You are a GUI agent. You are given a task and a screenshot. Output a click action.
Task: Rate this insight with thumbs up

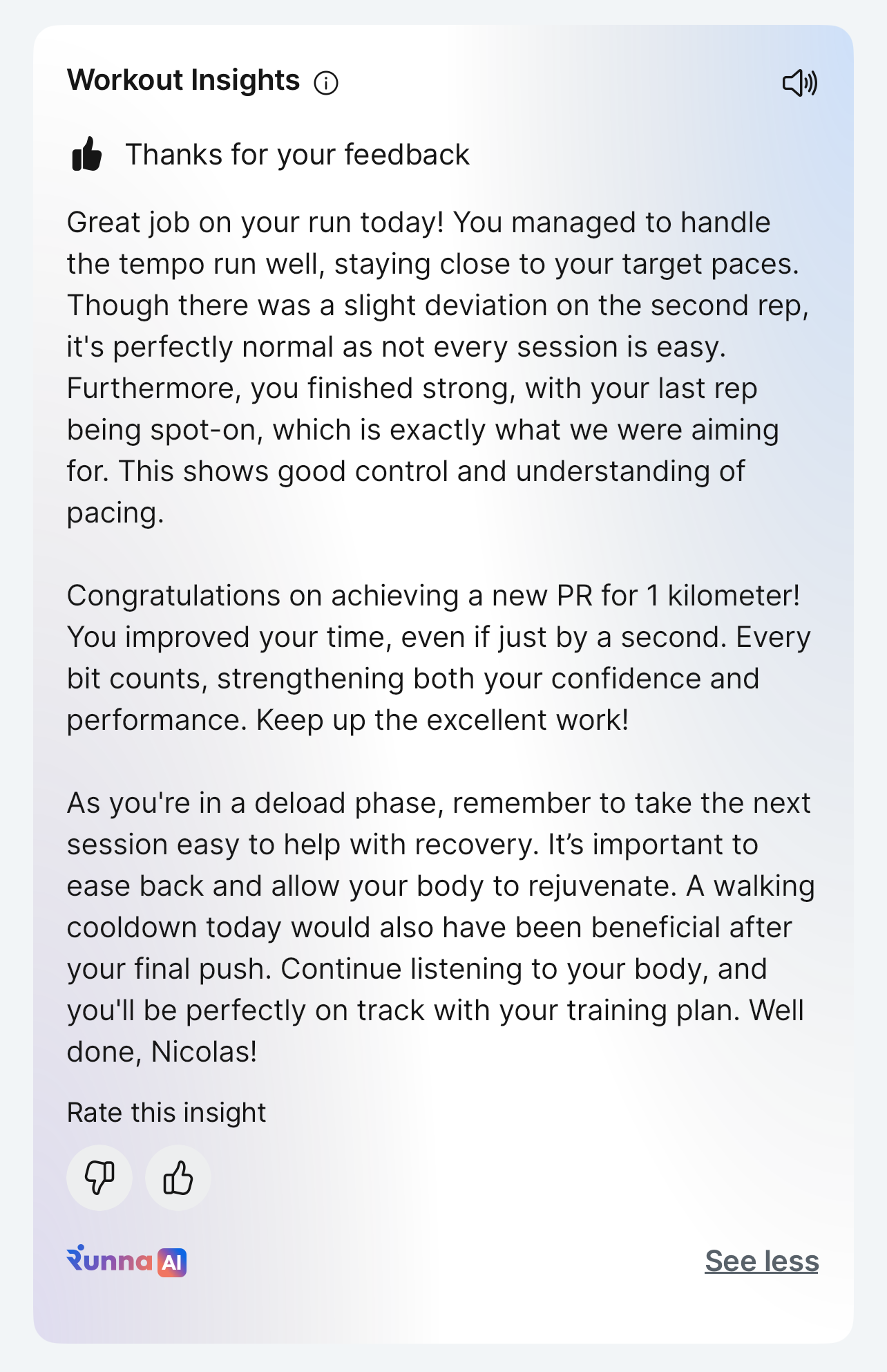178,1178
